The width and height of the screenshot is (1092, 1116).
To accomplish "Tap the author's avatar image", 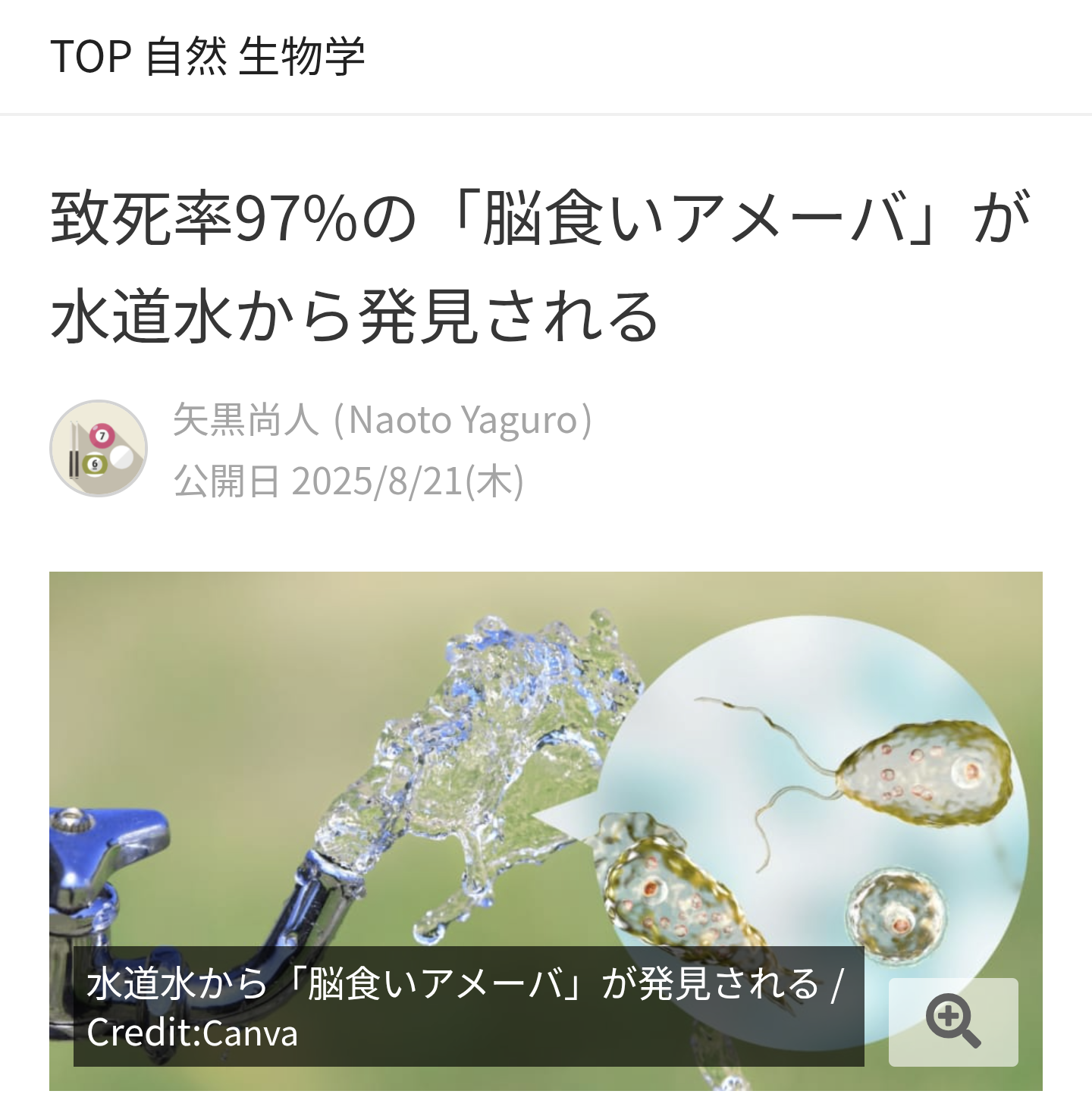I will (x=99, y=449).
